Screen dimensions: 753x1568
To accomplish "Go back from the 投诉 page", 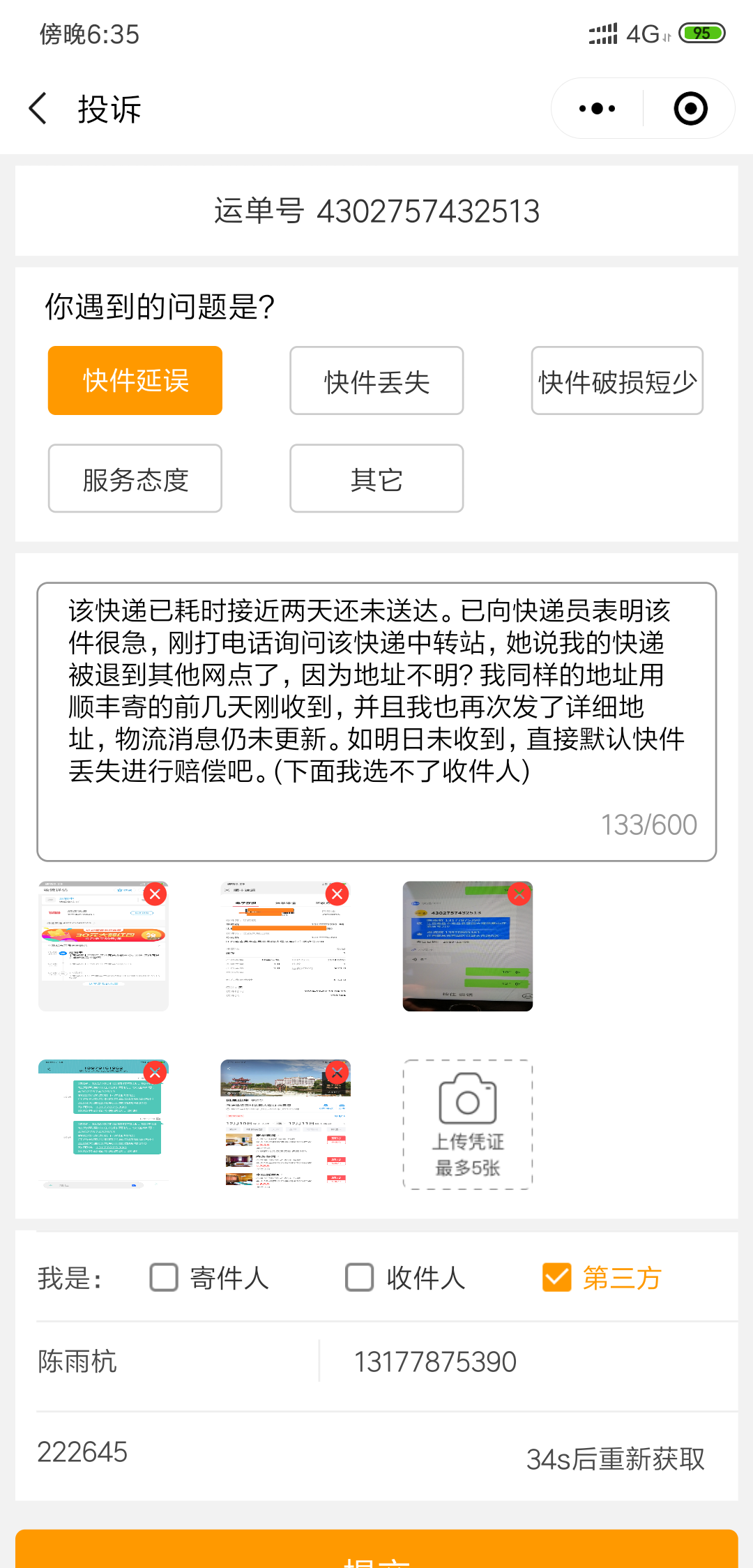I will [x=39, y=109].
